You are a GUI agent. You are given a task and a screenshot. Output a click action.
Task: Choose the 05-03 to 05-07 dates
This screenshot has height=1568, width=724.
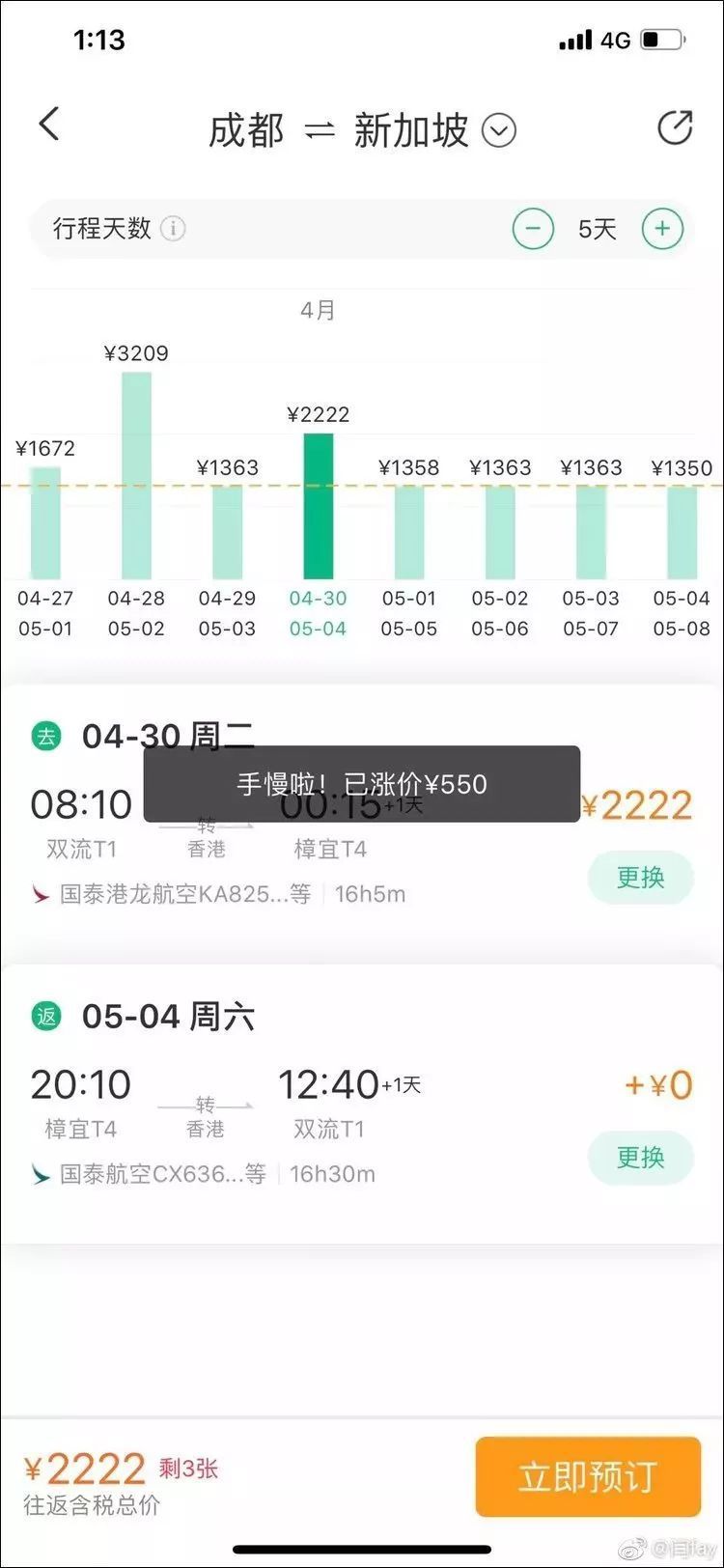591,531
